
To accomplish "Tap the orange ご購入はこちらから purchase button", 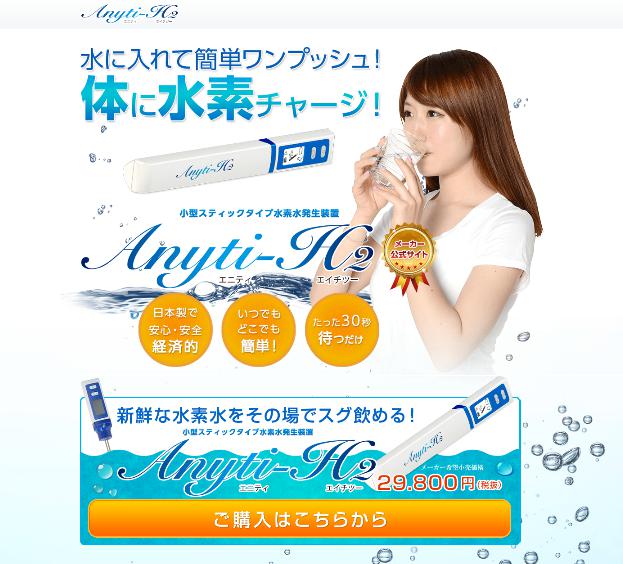I will (x=299, y=520).
